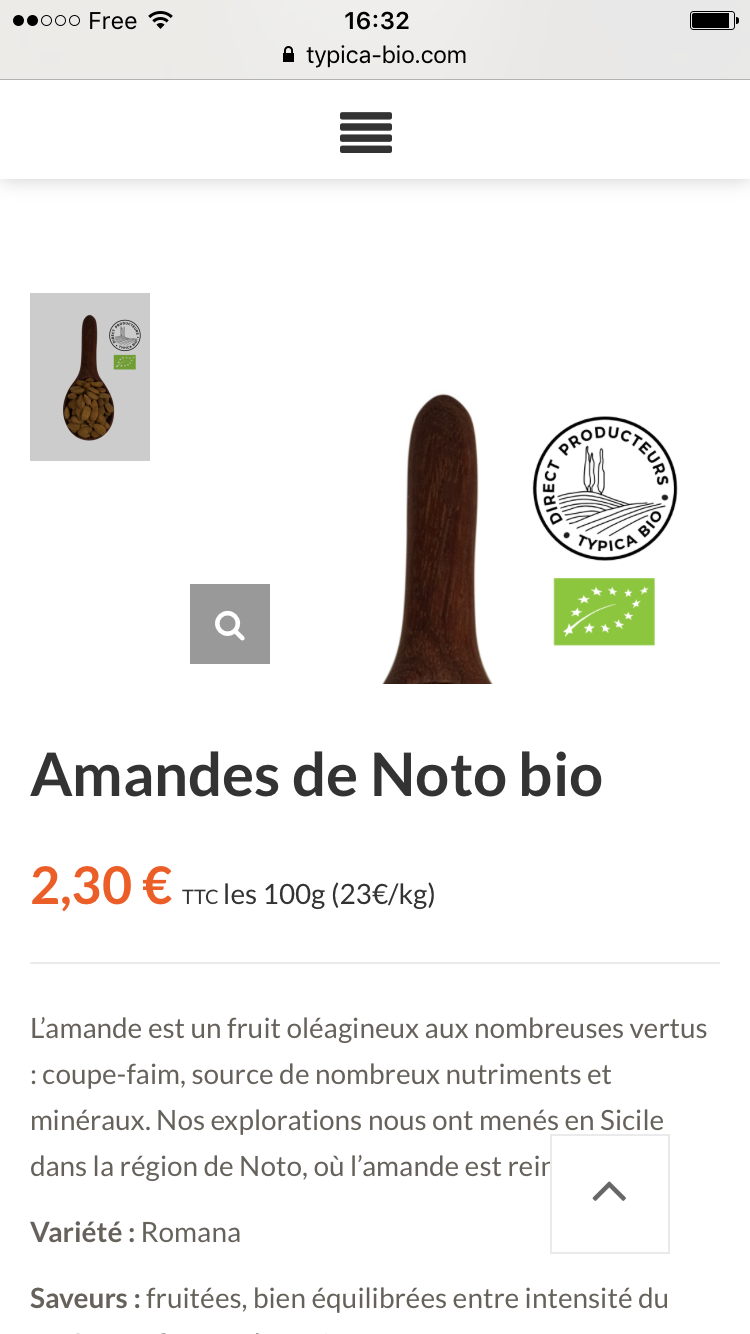Open the hamburger navigation menu
Viewport: 750px width, 1334px height.
[x=366, y=133]
